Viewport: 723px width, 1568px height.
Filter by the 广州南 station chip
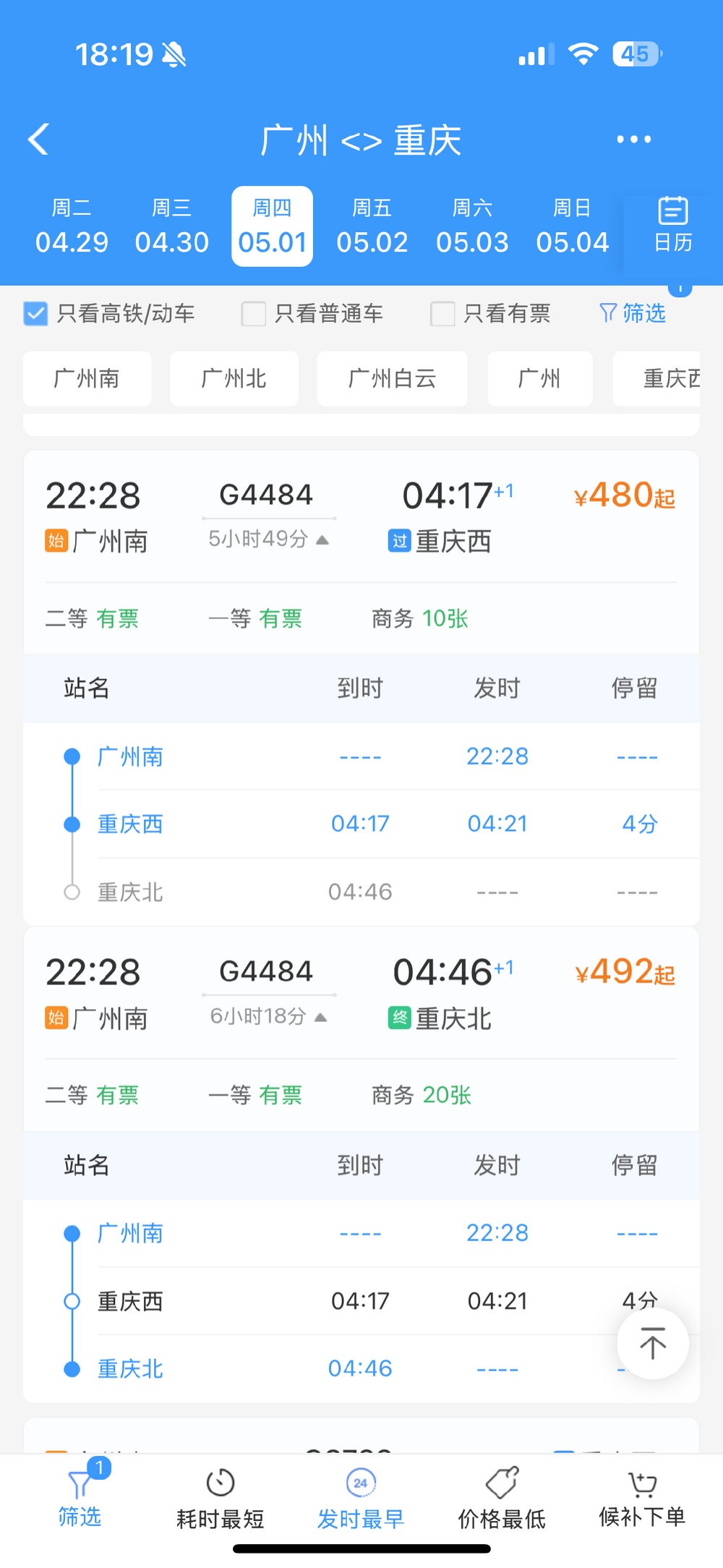click(87, 378)
